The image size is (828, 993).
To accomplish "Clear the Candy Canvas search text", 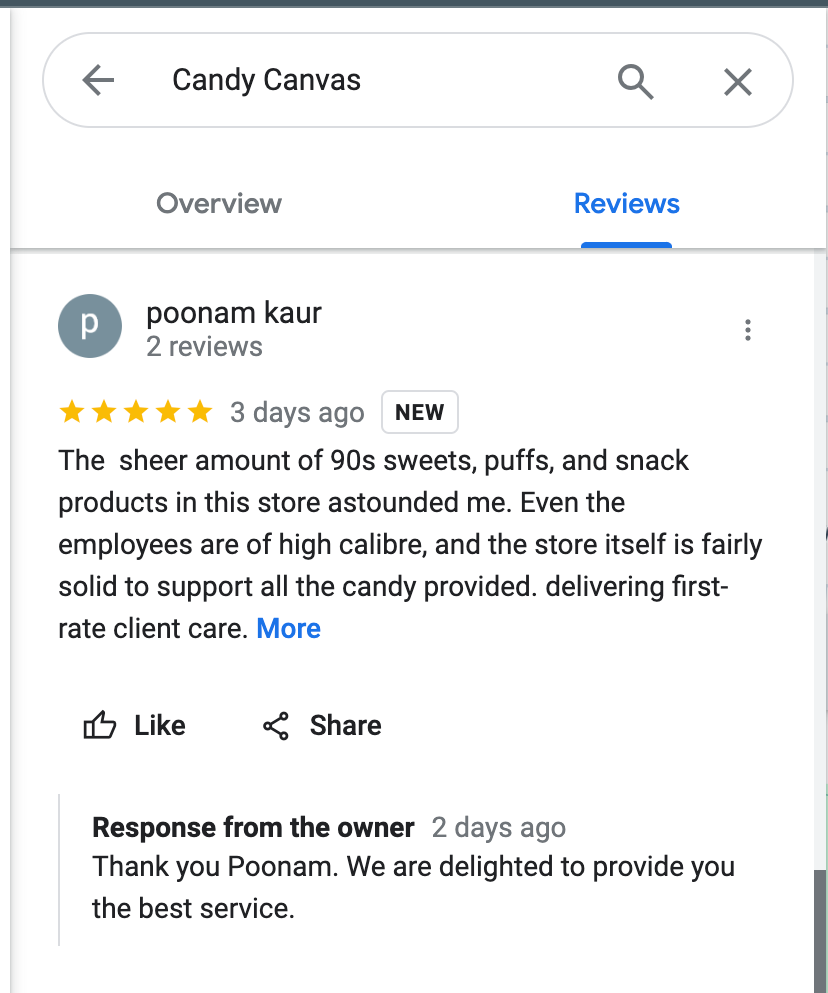I will tap(737, 81).
